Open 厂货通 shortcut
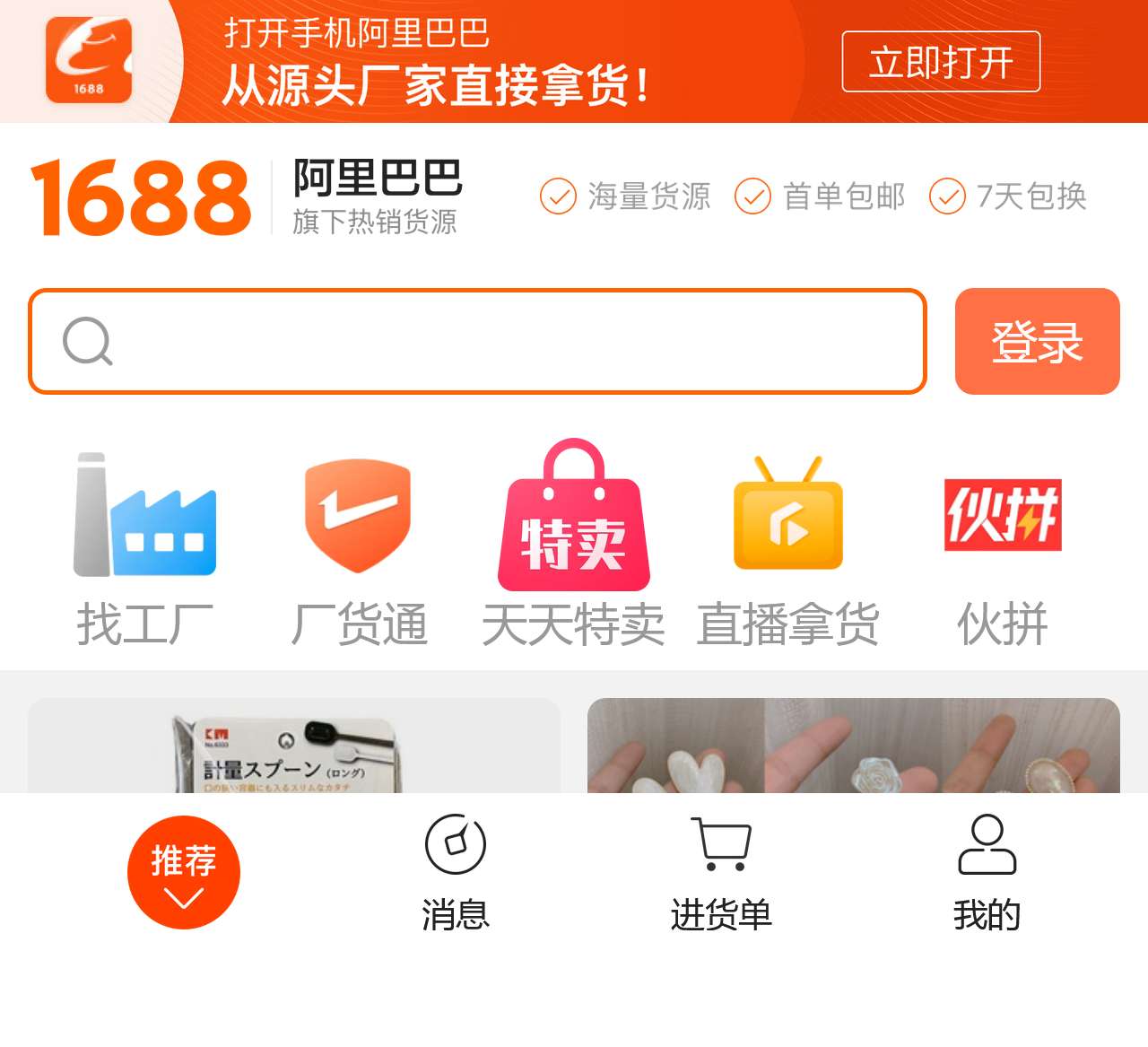This screenshot has height=1047, width=1148. coord(358,549)
